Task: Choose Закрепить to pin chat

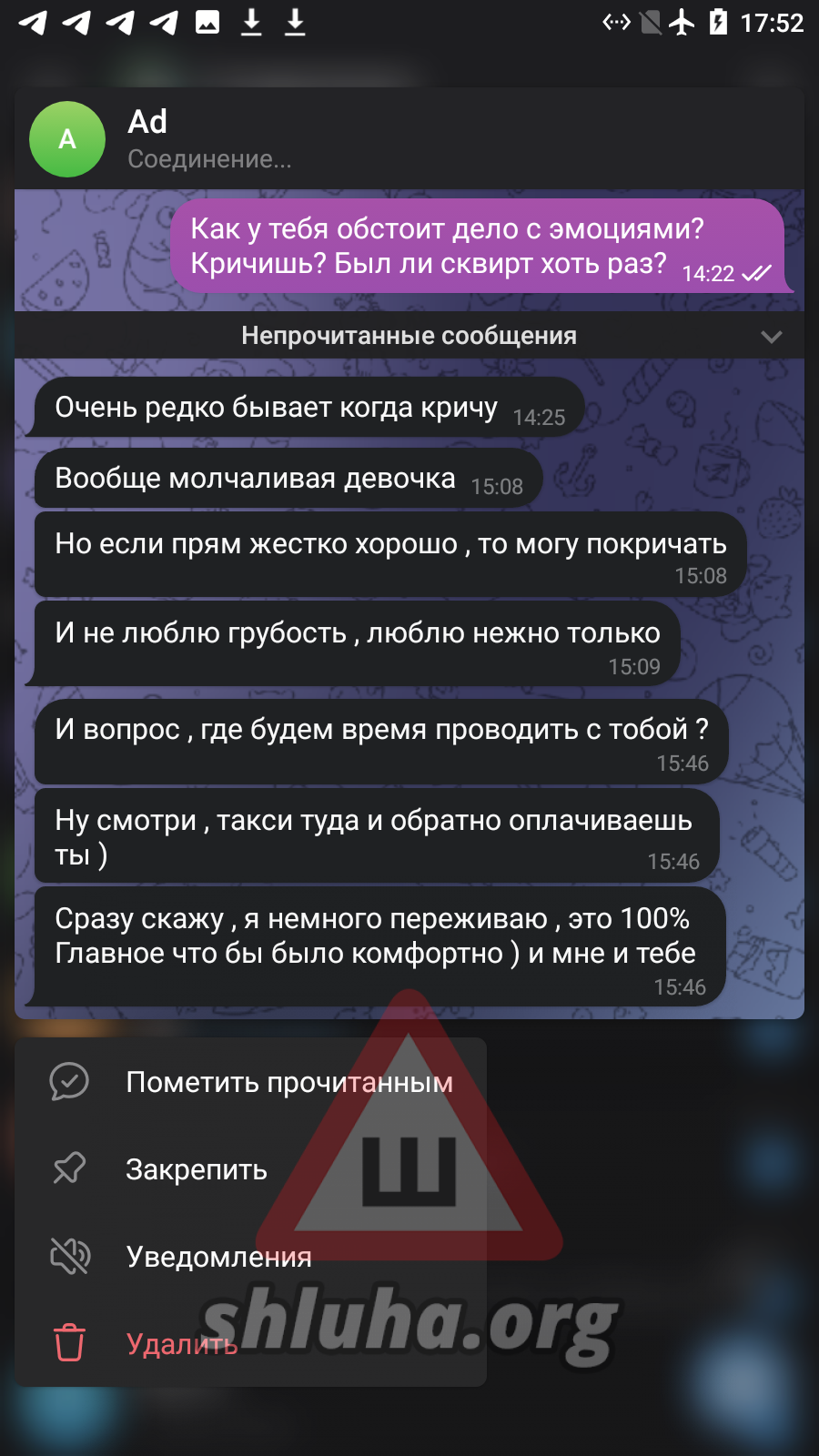Action: point(196,1169)
